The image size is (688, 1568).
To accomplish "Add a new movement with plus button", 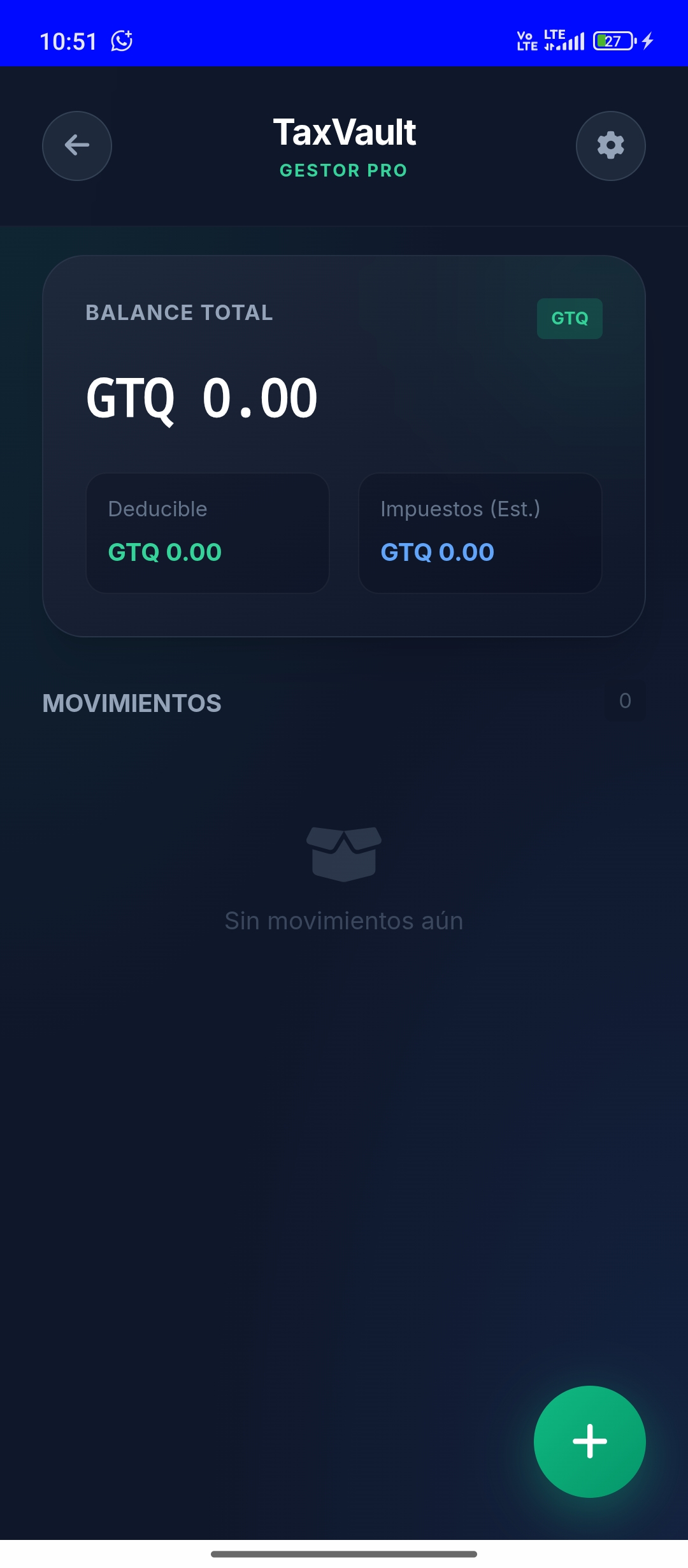I will [x=589, y=1441].
